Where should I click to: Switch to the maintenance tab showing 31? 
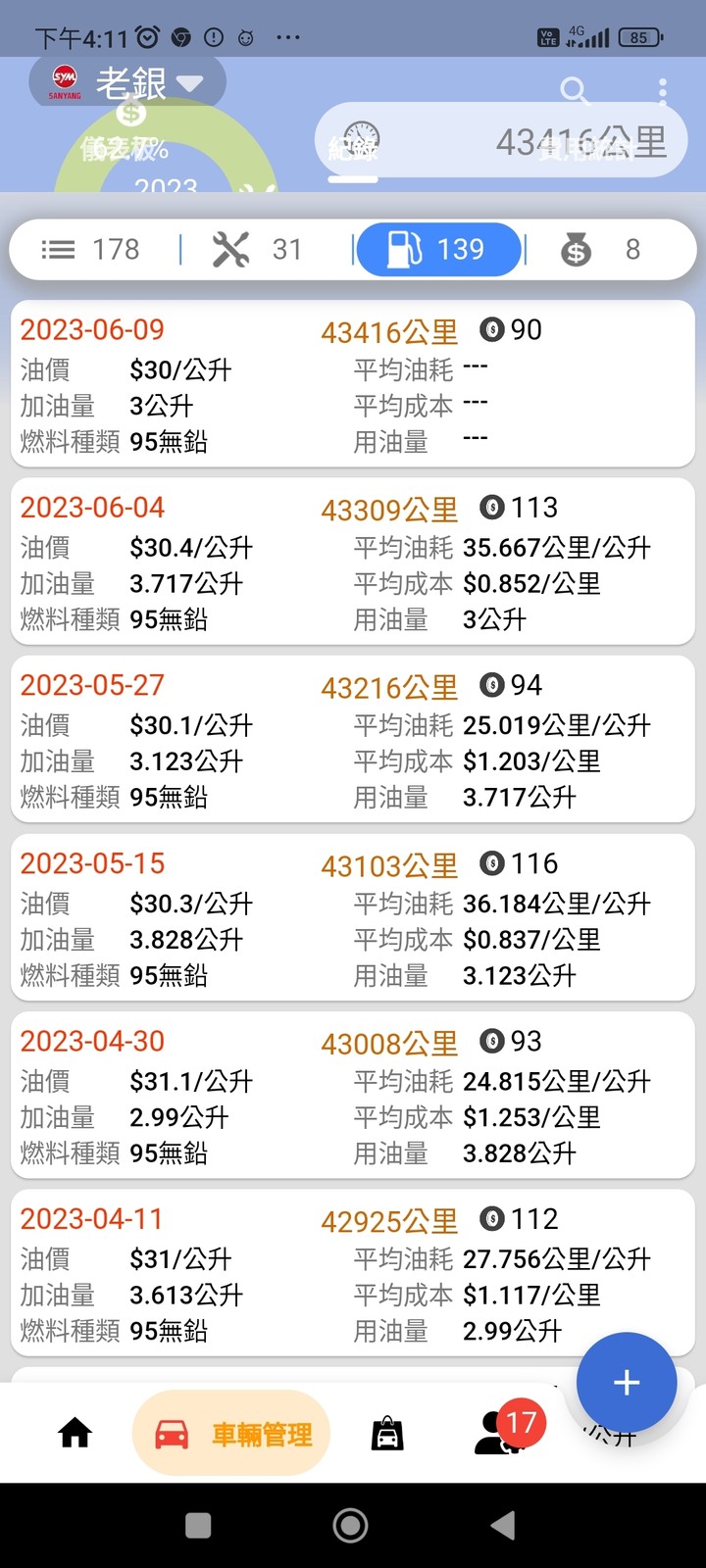pyautogui.click(x=258, y=250)
